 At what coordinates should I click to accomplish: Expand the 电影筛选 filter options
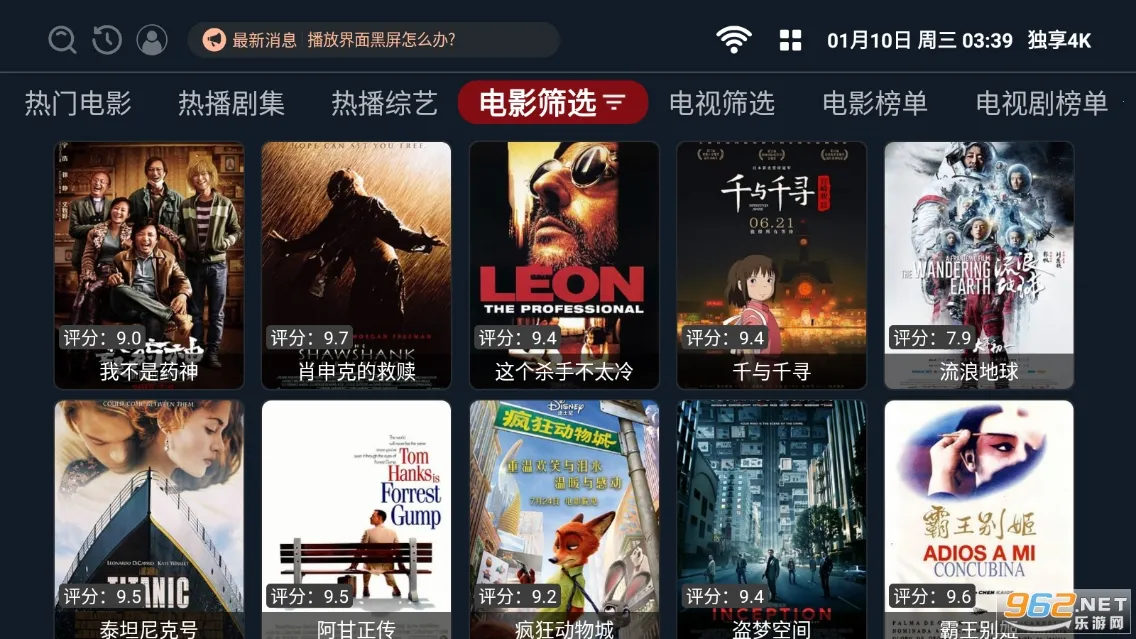tap(553, 103)
